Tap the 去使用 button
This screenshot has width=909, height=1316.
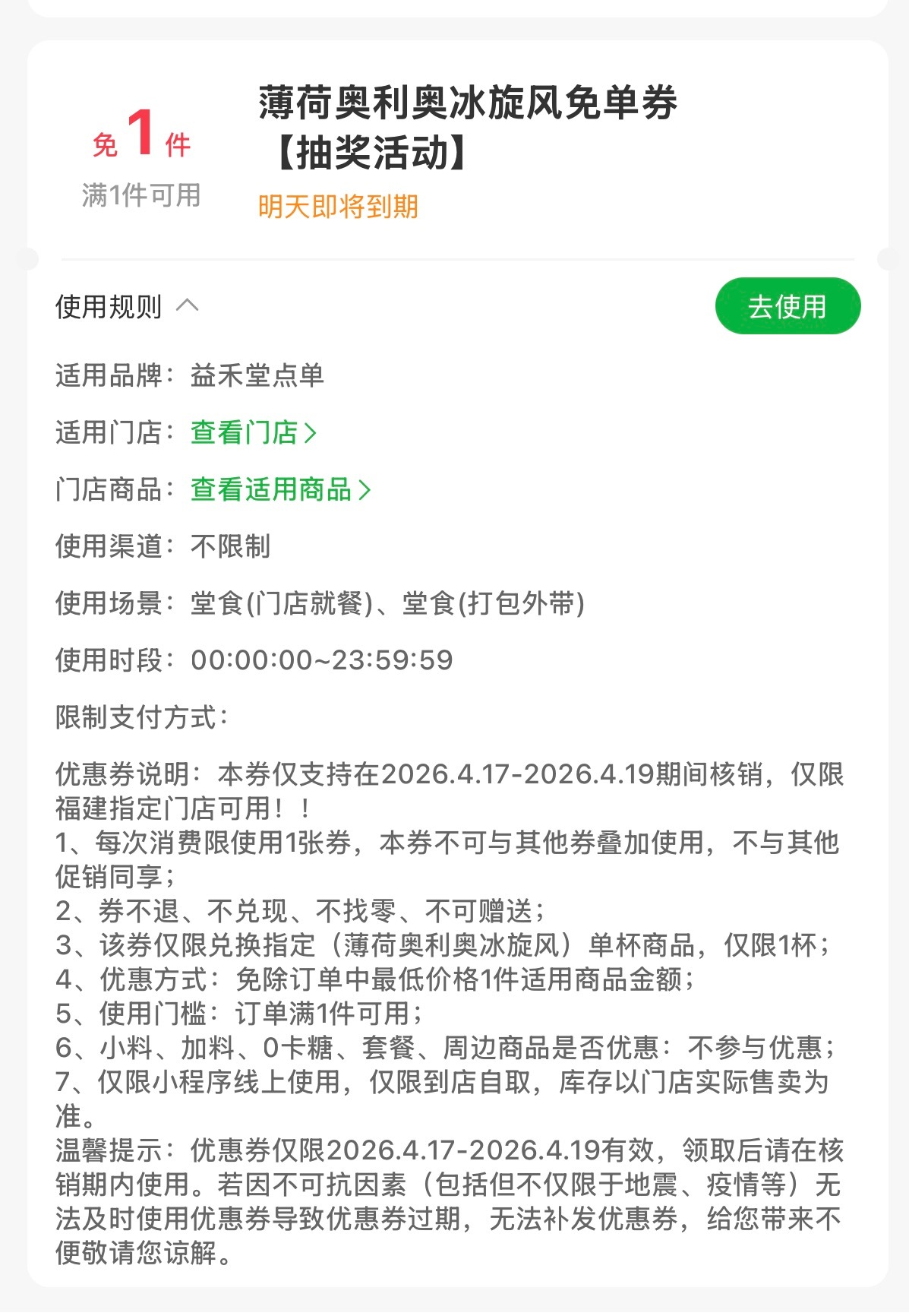787,306
